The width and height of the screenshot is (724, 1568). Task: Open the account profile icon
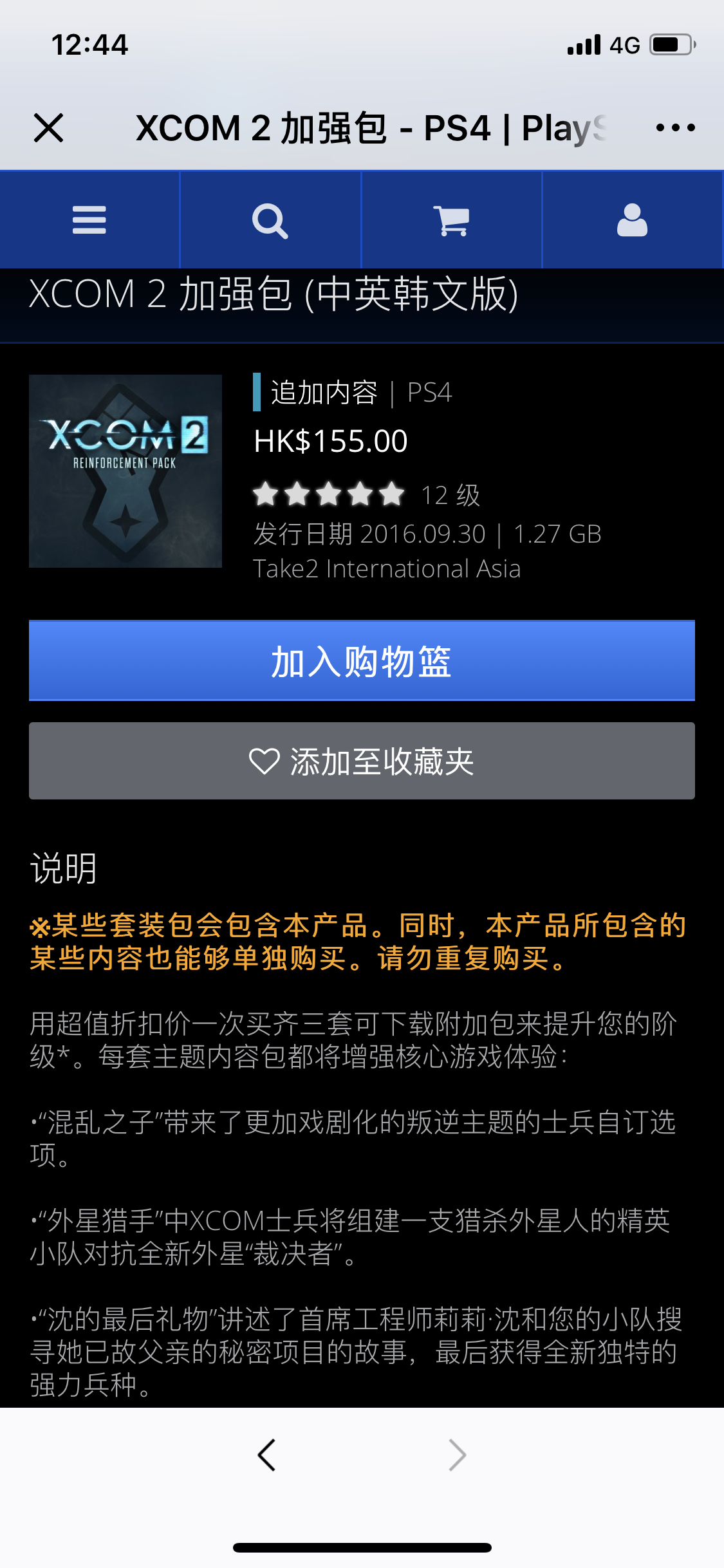[633, 219]
